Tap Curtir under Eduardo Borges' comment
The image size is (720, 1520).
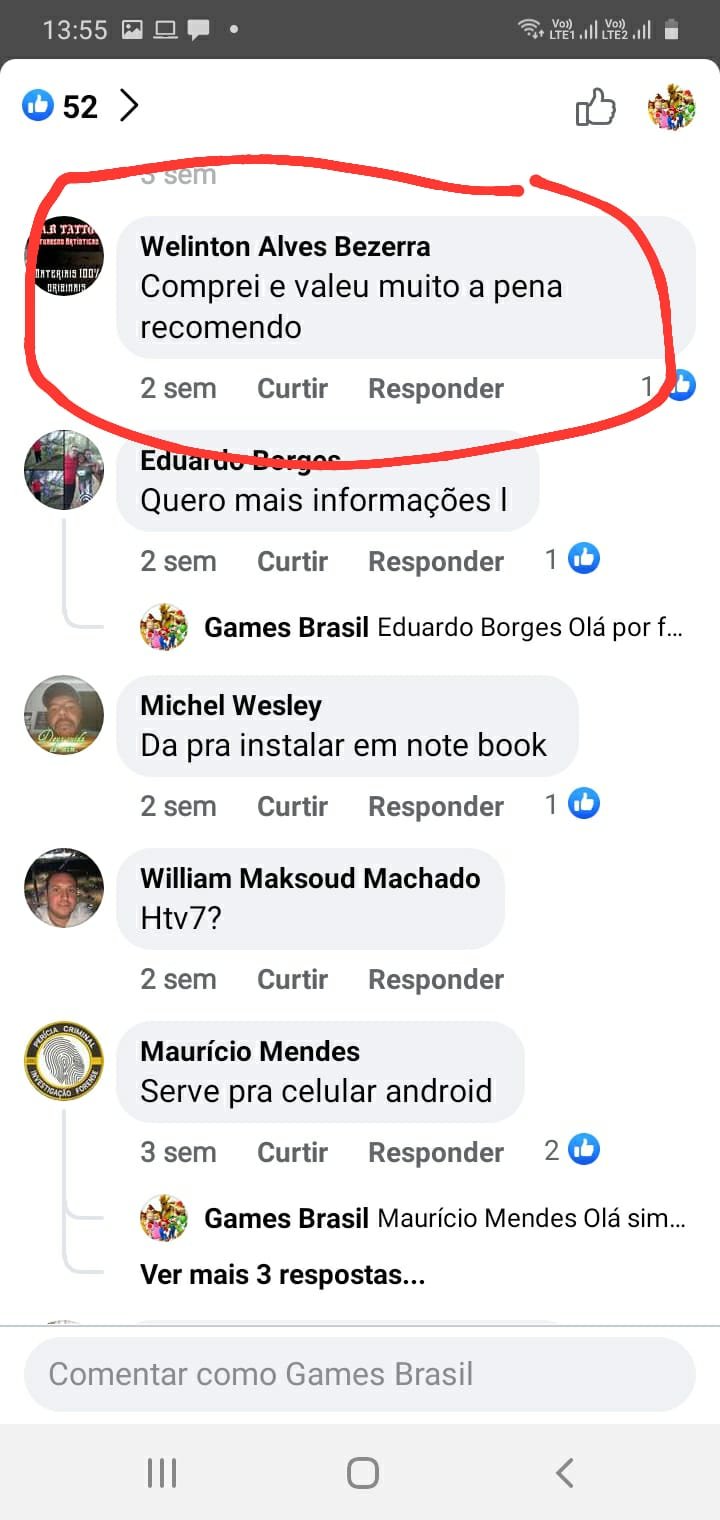pyautogui.click(x=292, y=561)
